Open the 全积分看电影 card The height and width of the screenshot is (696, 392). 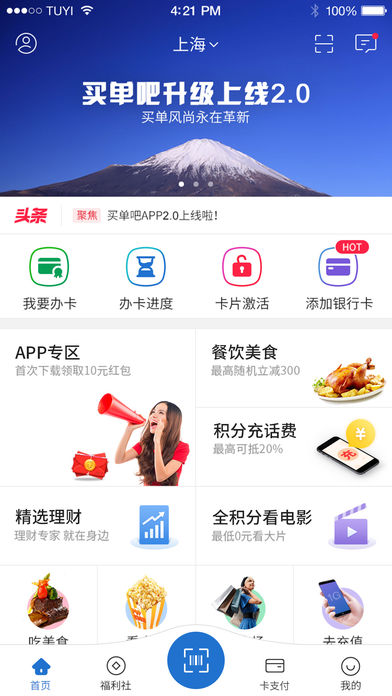(294, 526)
